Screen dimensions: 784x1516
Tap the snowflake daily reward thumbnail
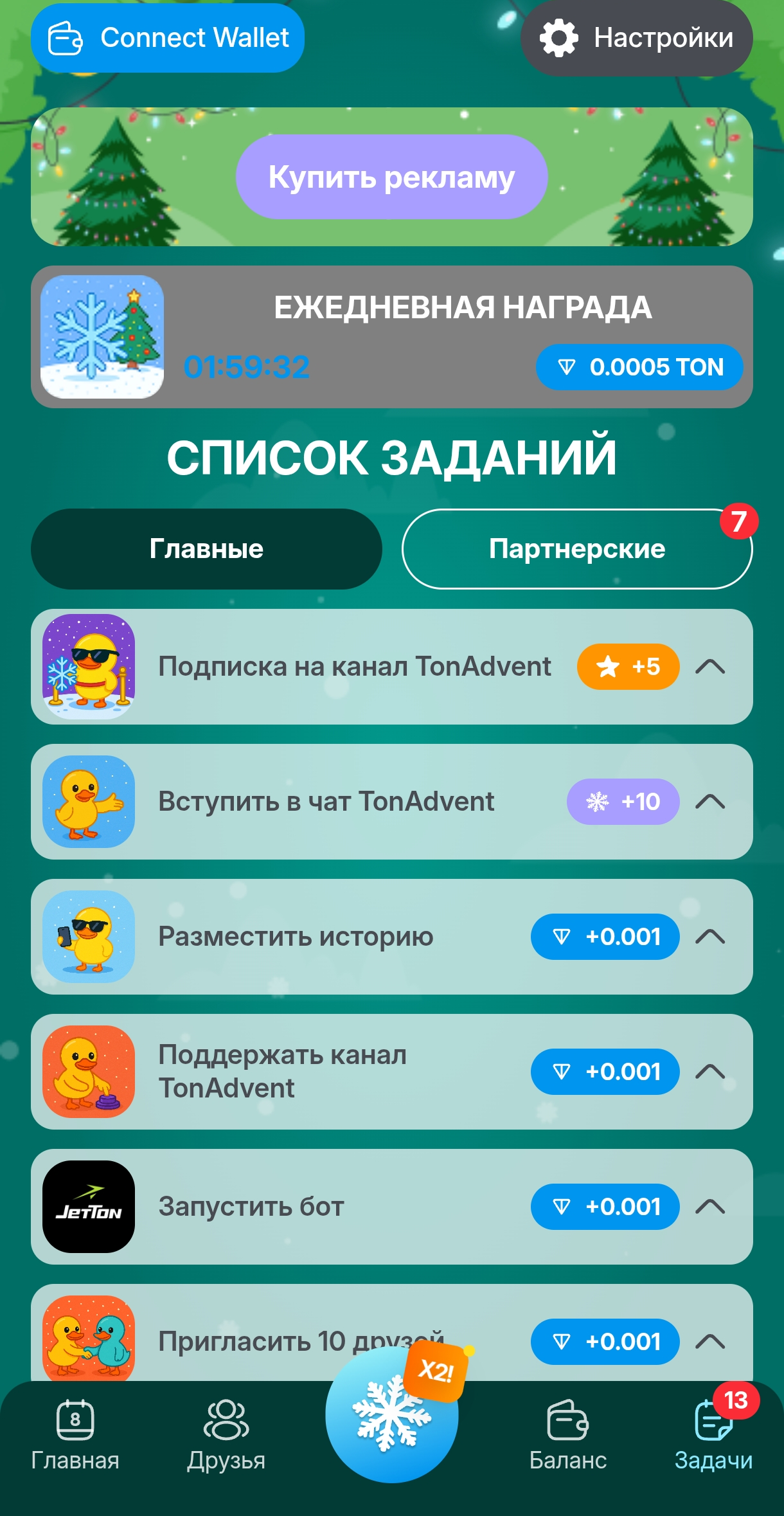point(102,336)
